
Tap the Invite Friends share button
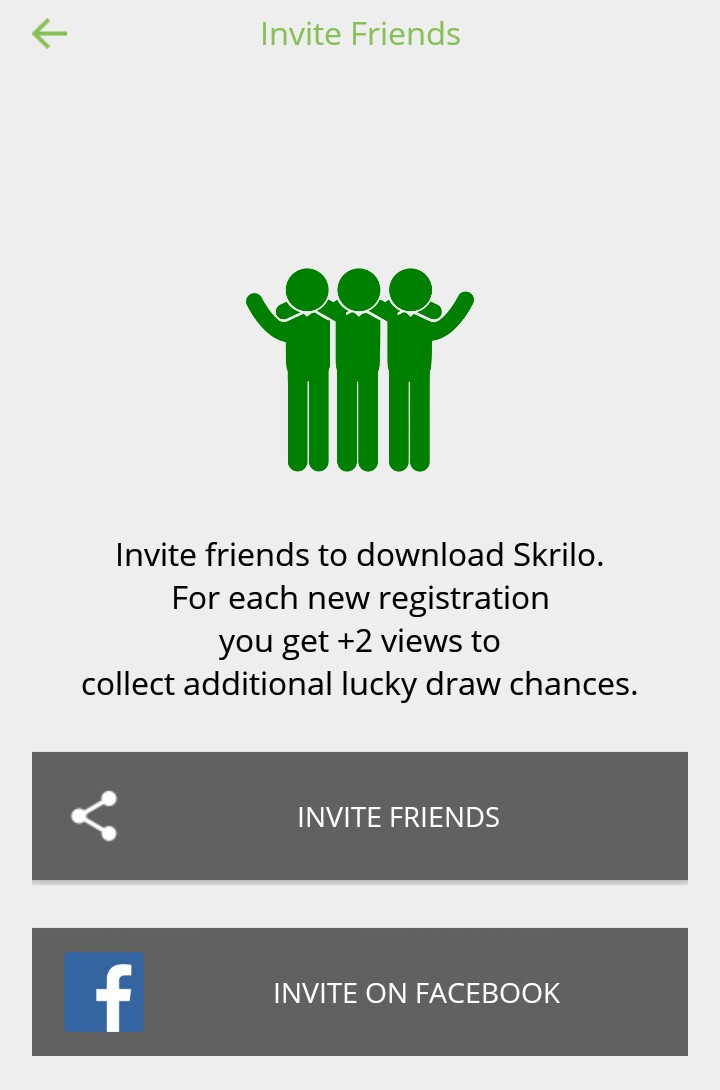click(x=360, y=816)
